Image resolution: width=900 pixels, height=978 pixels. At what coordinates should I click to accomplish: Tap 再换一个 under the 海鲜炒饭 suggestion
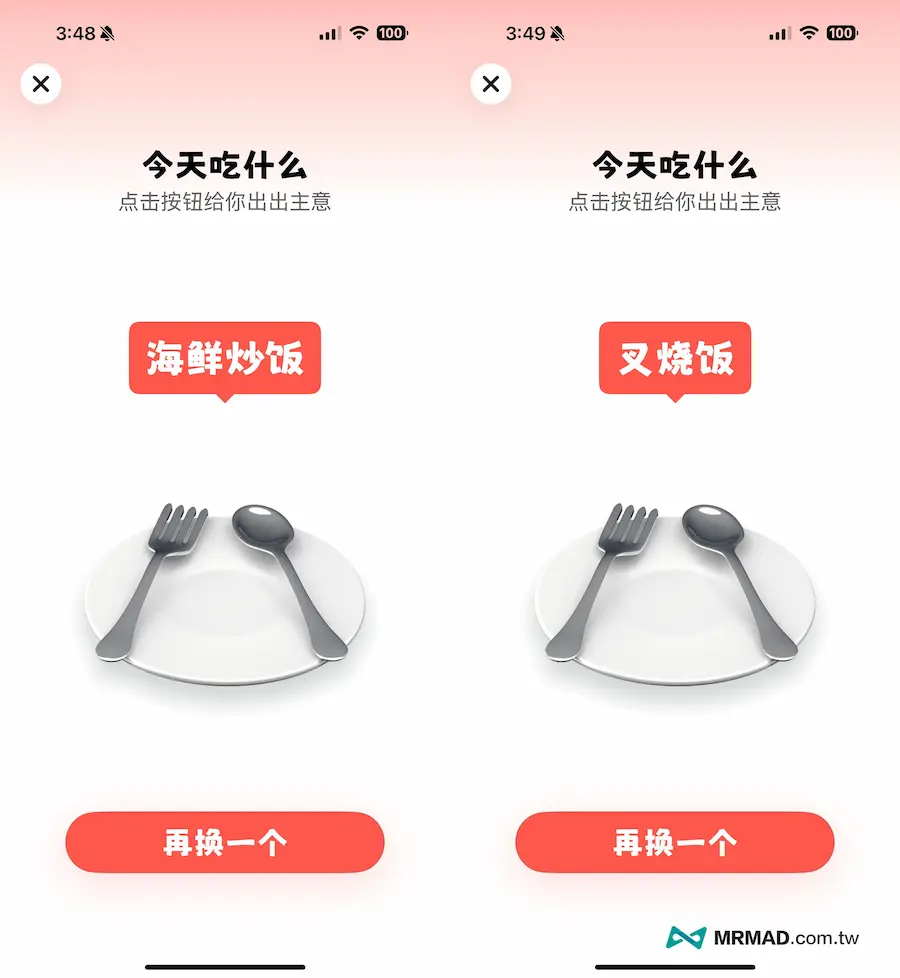225,842
